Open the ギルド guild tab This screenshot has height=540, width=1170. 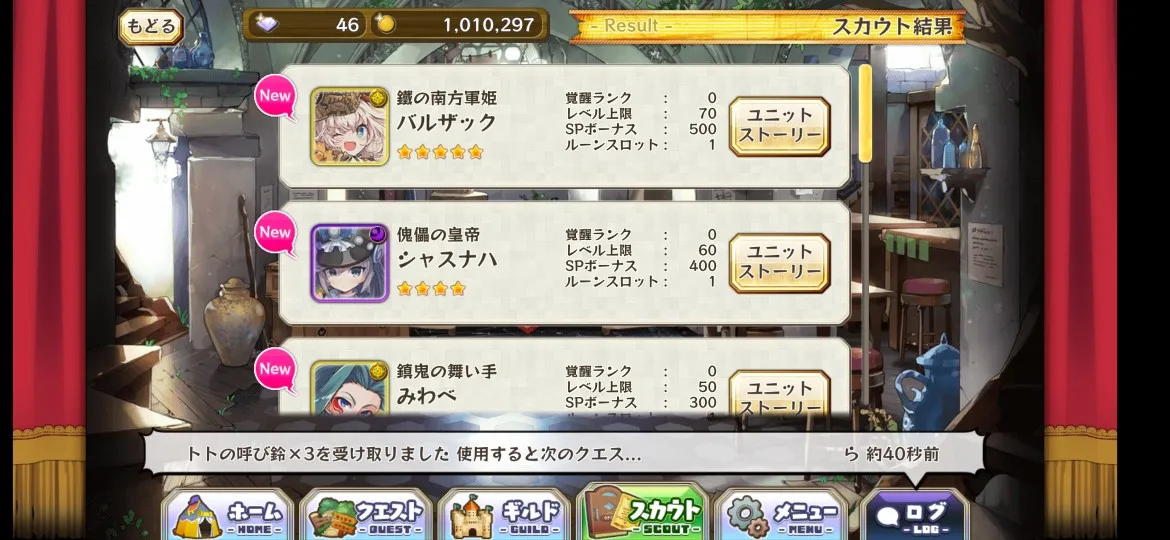[504, 515]
